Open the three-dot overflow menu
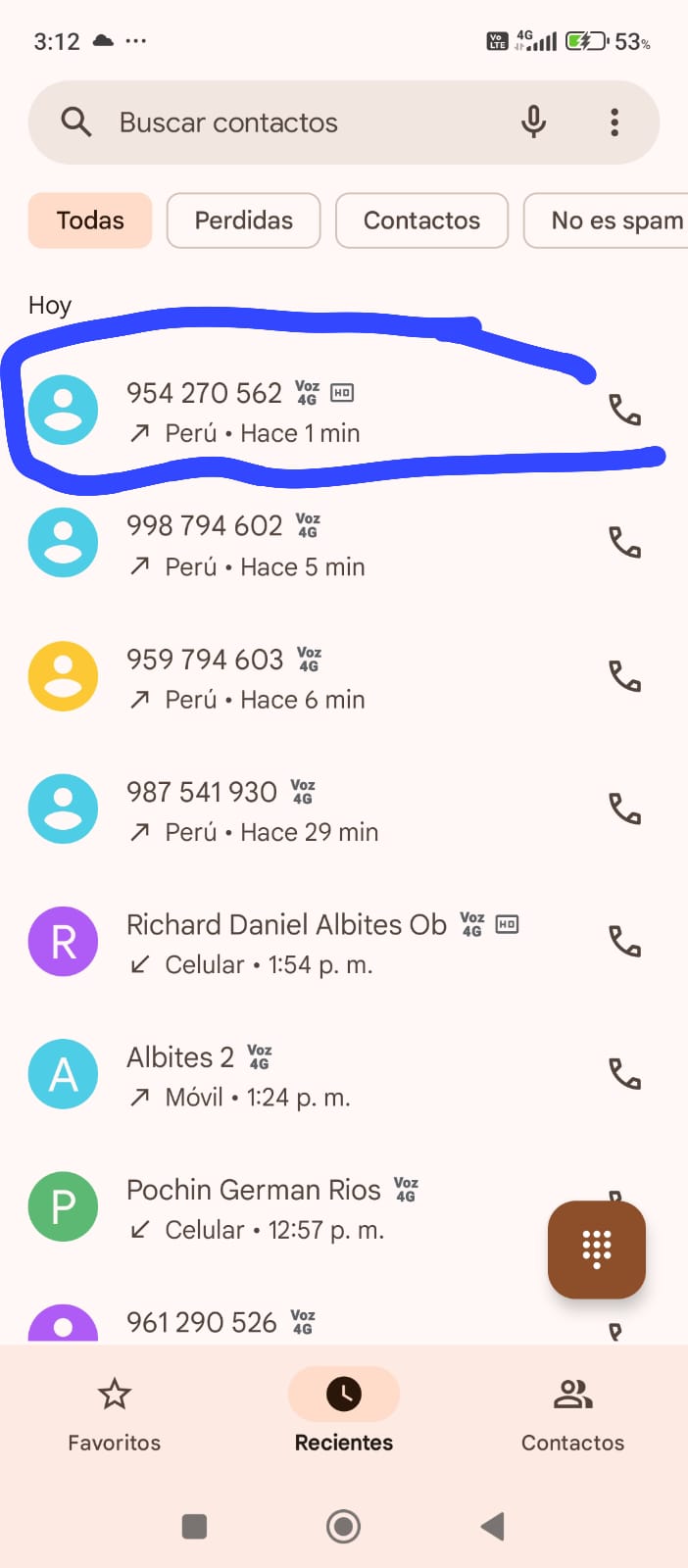This screenshot has width=688, height=1568. 614,122
